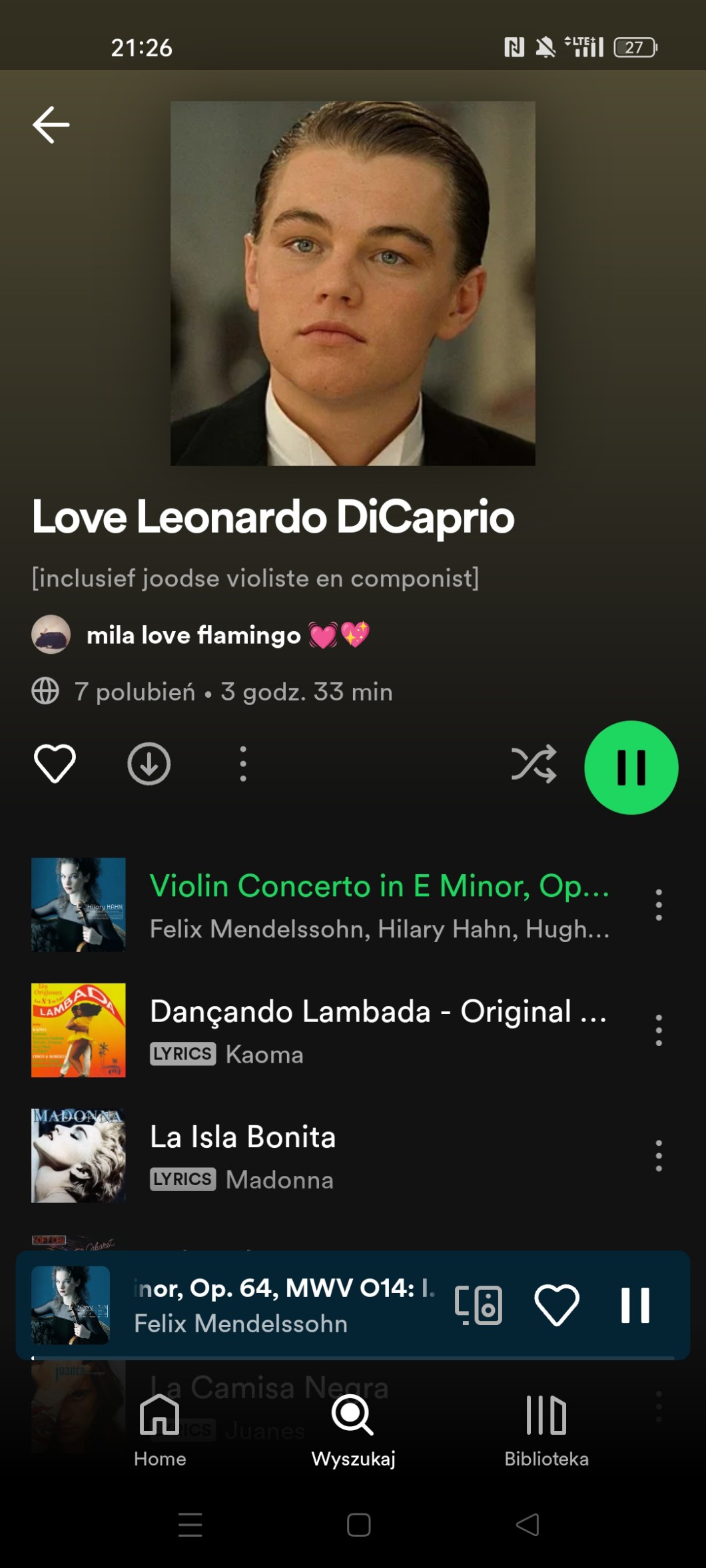Open more options for Violin Concerto track
The width and height of the screenshot is (706, 1568).
click(659, 905)
